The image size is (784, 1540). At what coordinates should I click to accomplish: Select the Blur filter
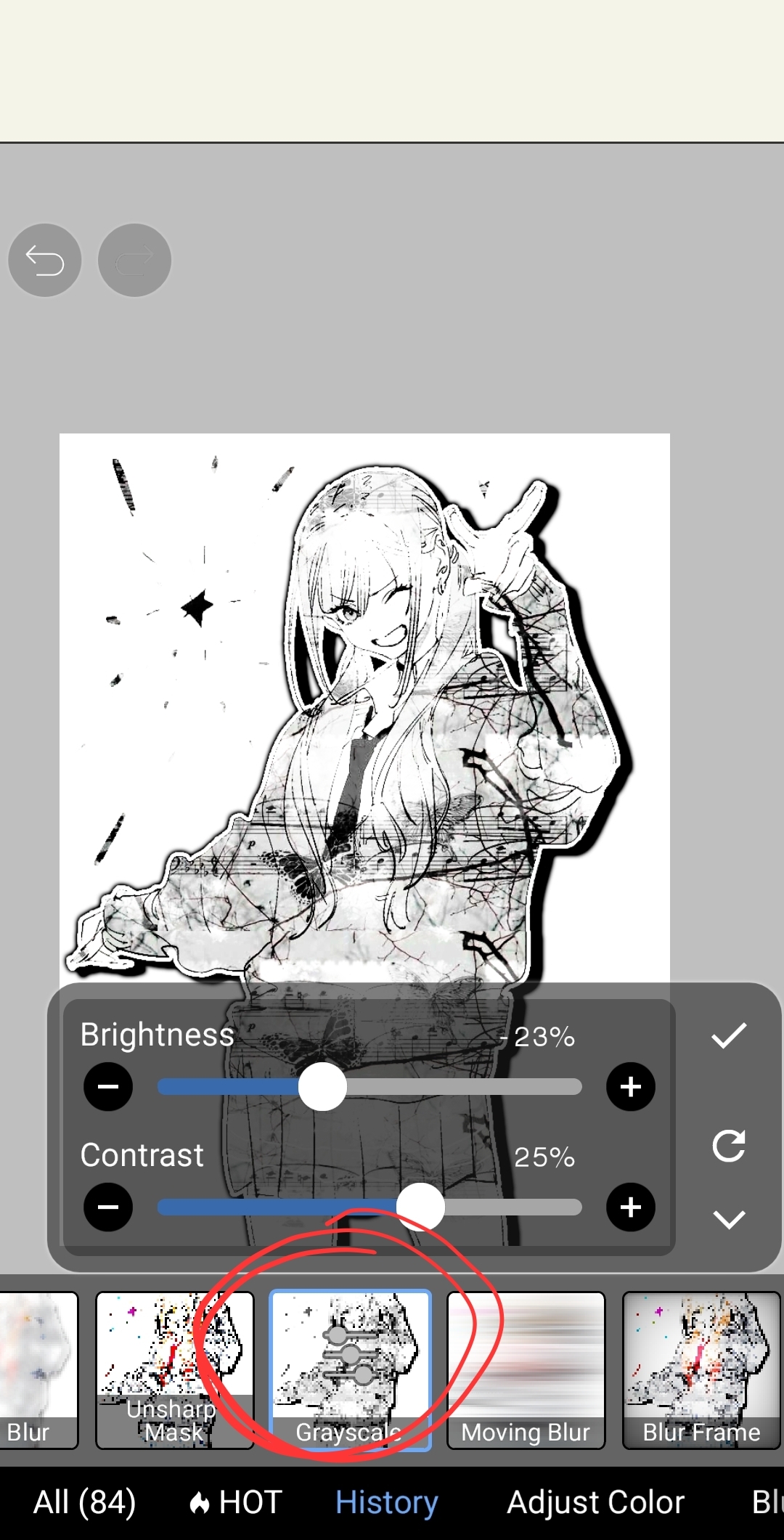click(x=36, y=1370)
